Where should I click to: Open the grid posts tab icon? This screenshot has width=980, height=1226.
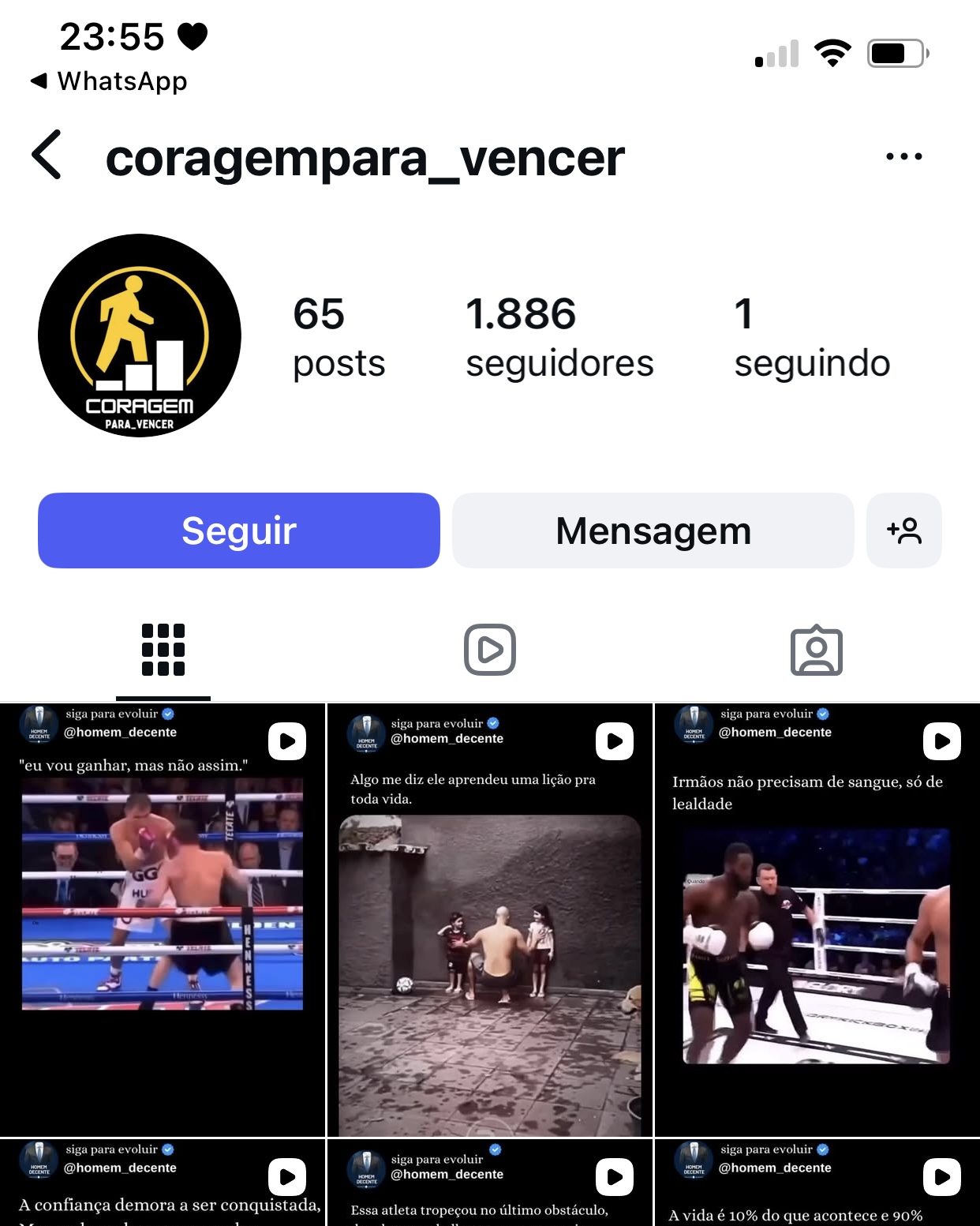click(163, 649)
